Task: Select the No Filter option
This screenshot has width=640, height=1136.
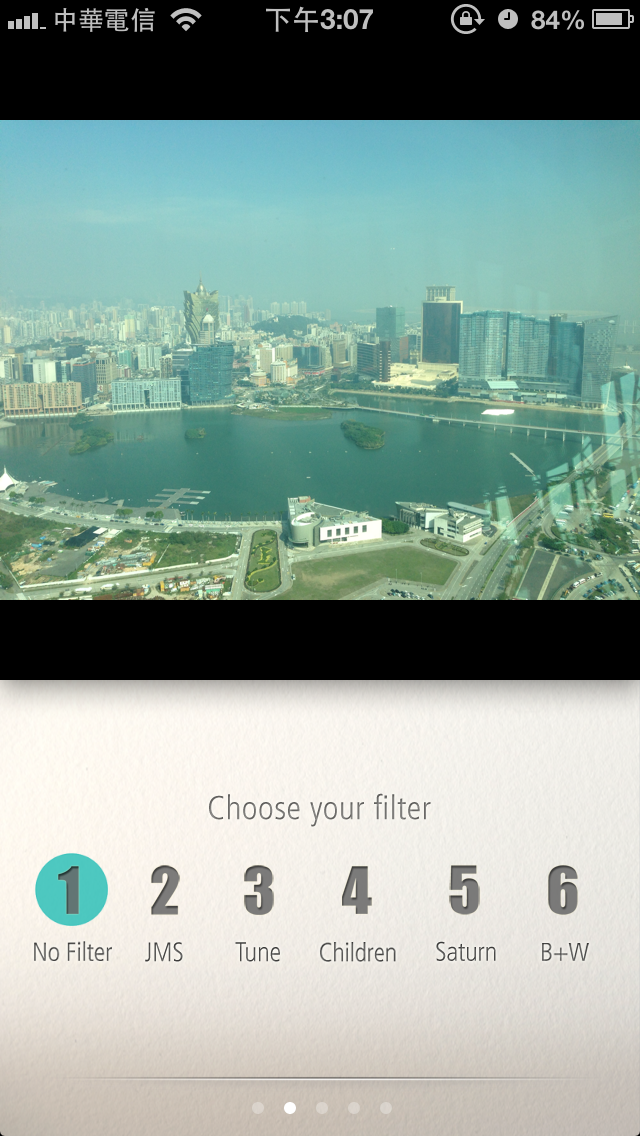Action: pos(72,890)
